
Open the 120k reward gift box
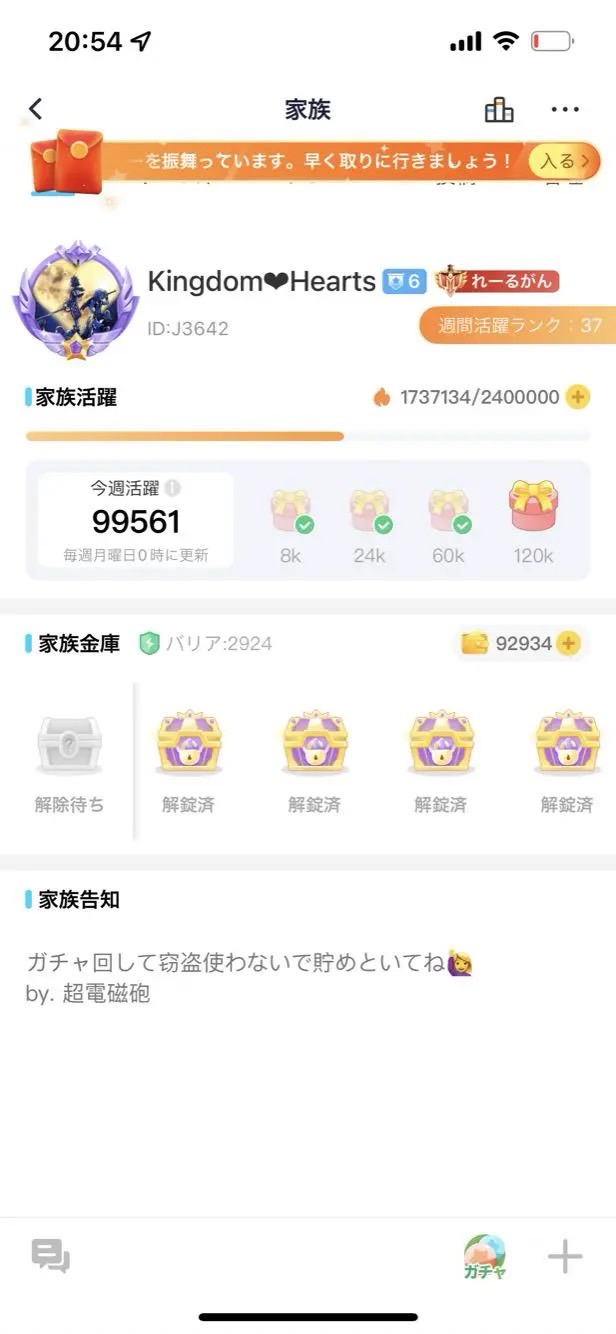point(533,509)
